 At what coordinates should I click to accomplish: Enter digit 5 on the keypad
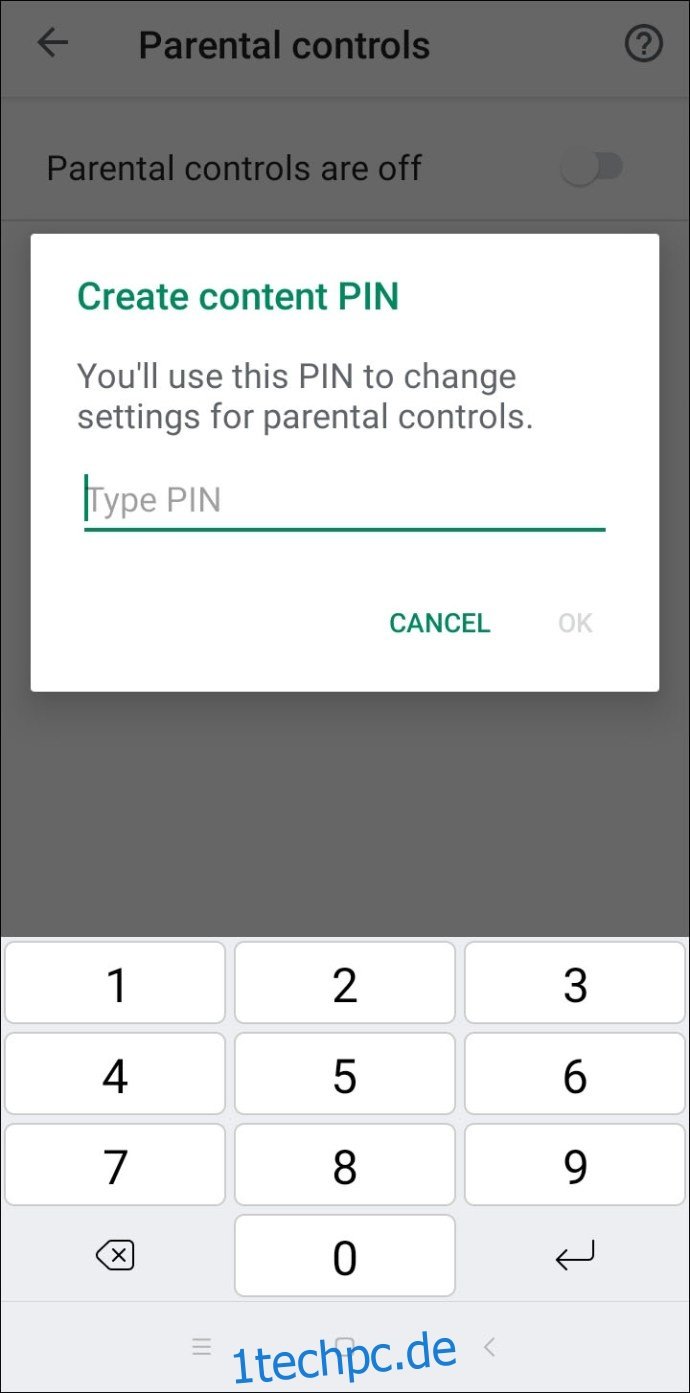coord(345,1075)
